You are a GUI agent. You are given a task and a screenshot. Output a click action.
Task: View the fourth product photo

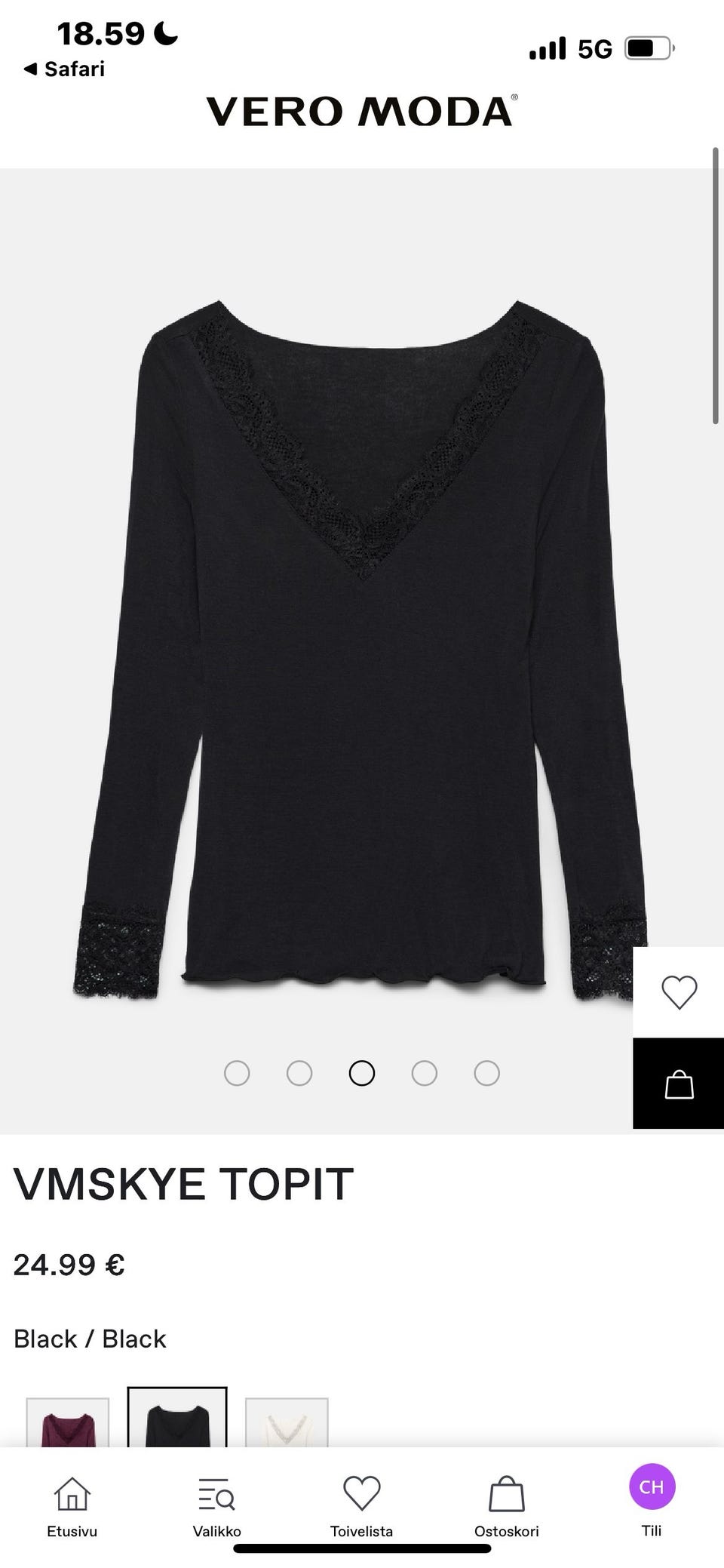[425, 1073]
